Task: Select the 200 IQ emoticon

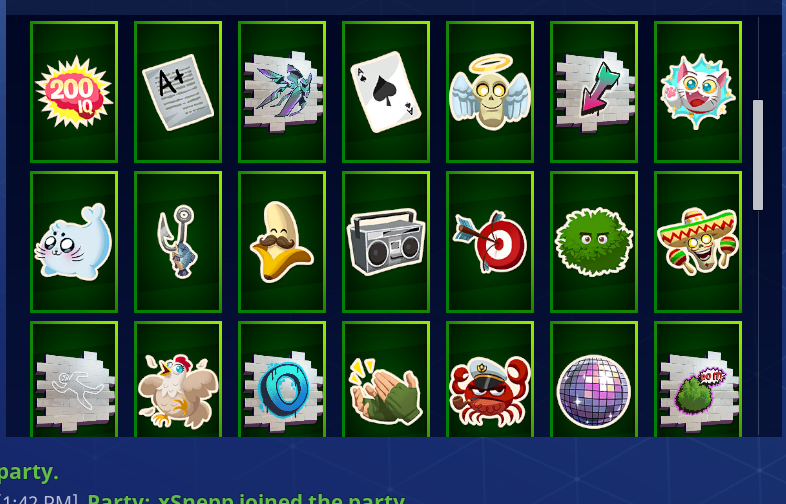Action: click(x=74, y=92)
